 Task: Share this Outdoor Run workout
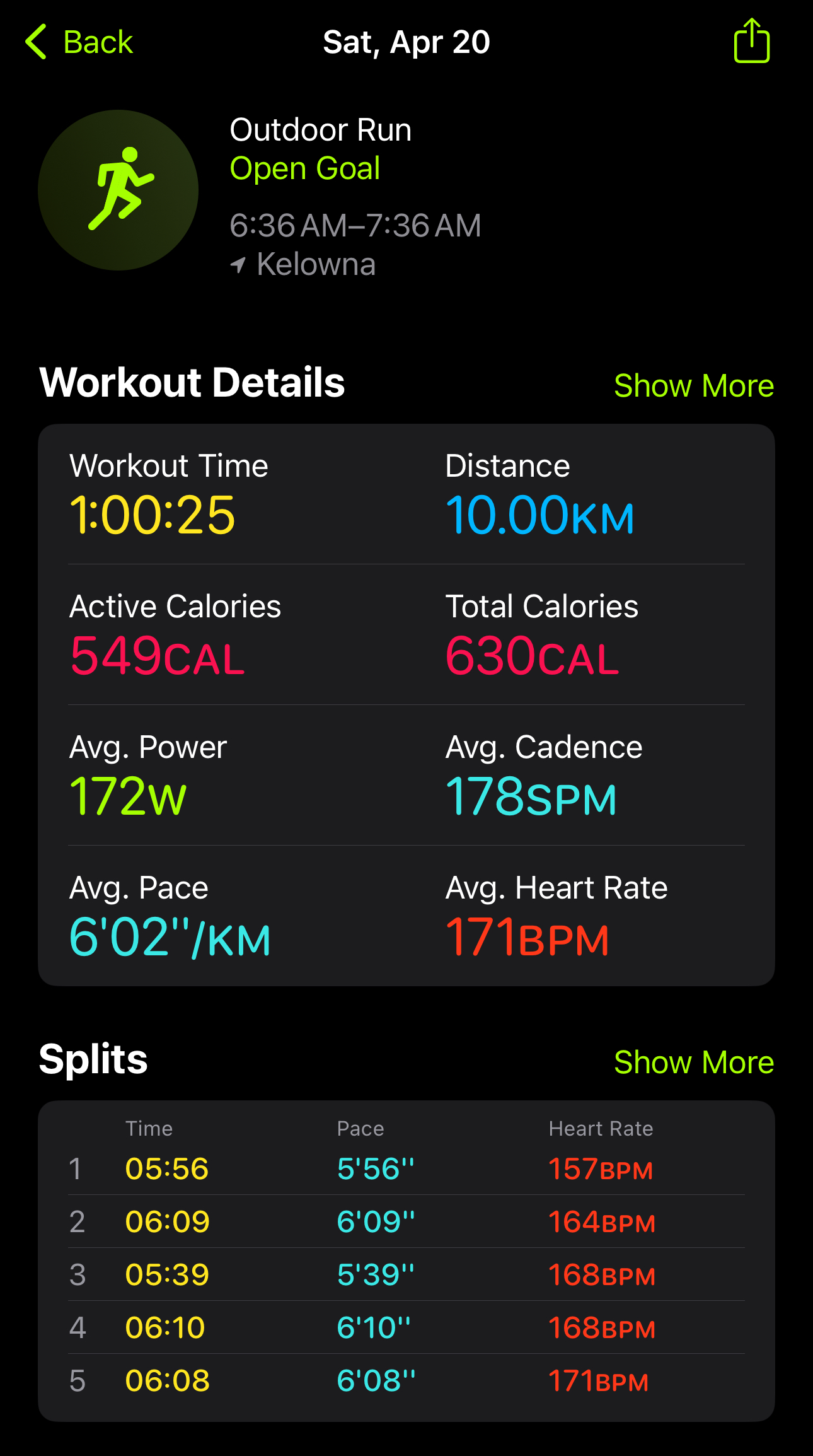pos(751,40)
